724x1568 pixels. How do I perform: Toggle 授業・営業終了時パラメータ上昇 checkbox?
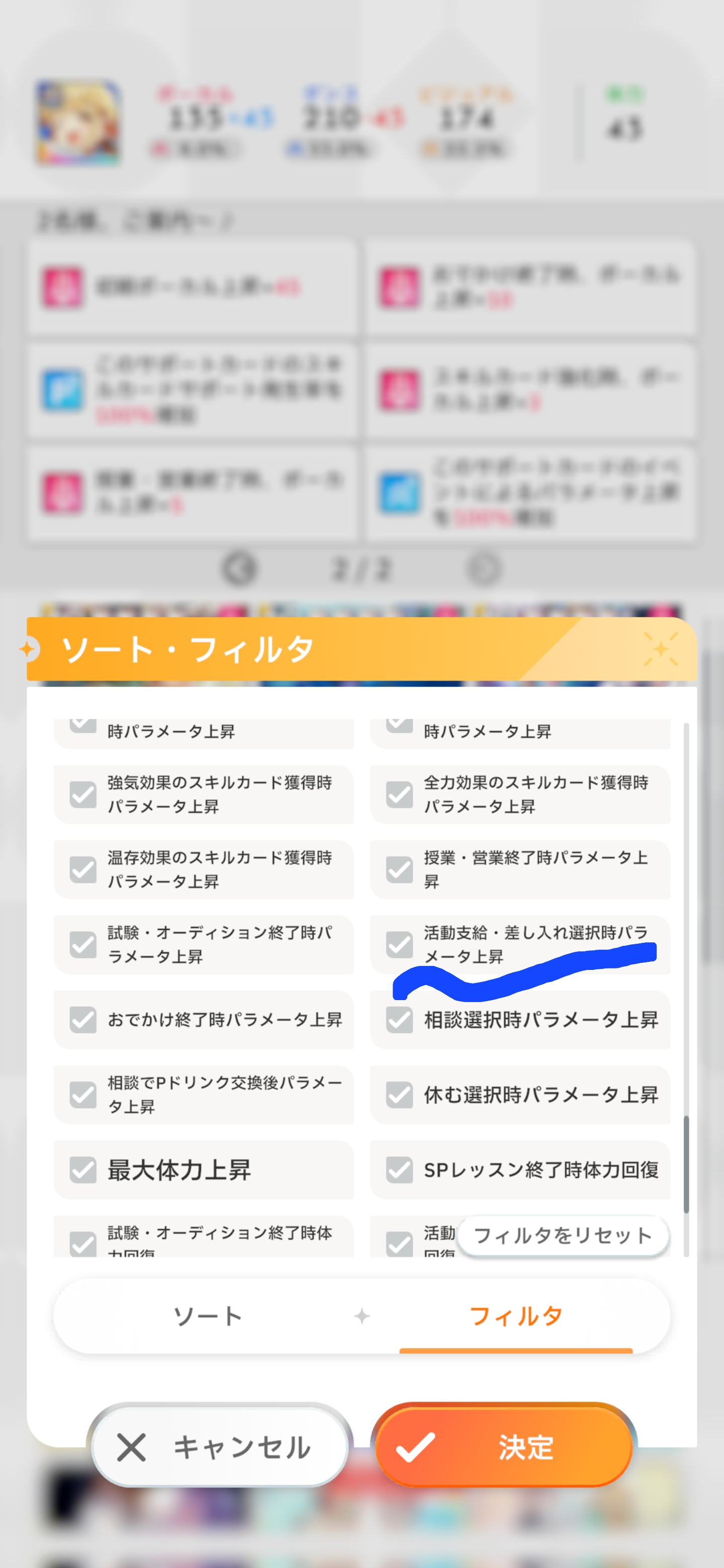click(x=399, y=869)
